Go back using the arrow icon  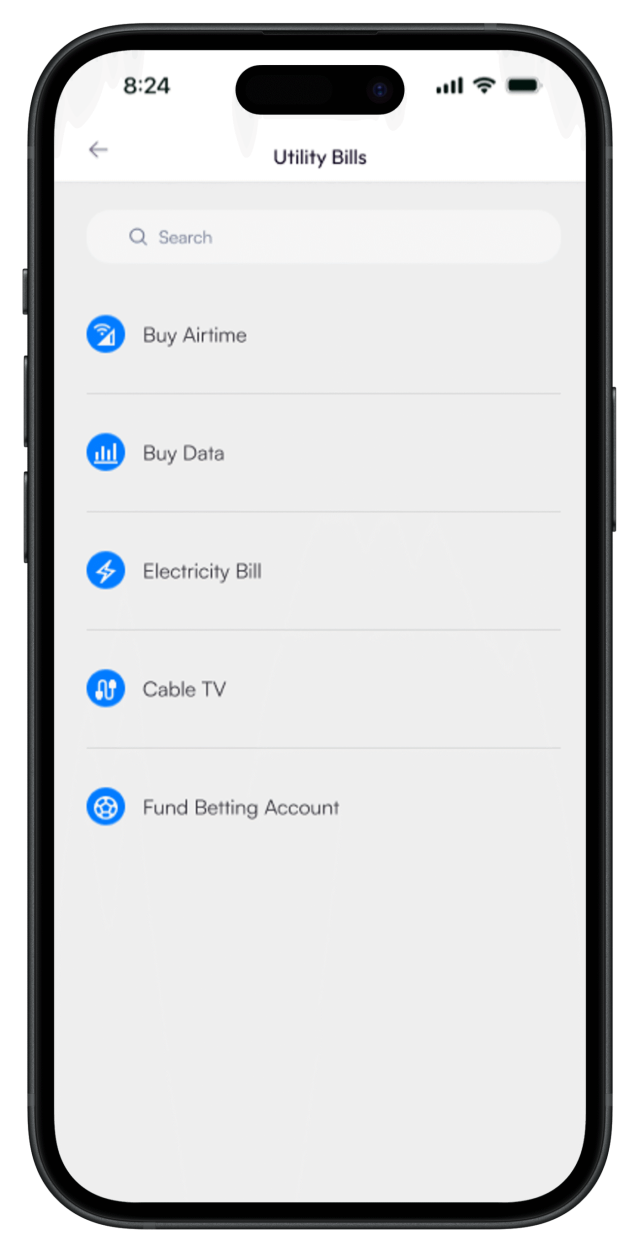pyautogui.click(x=97, y=150)
